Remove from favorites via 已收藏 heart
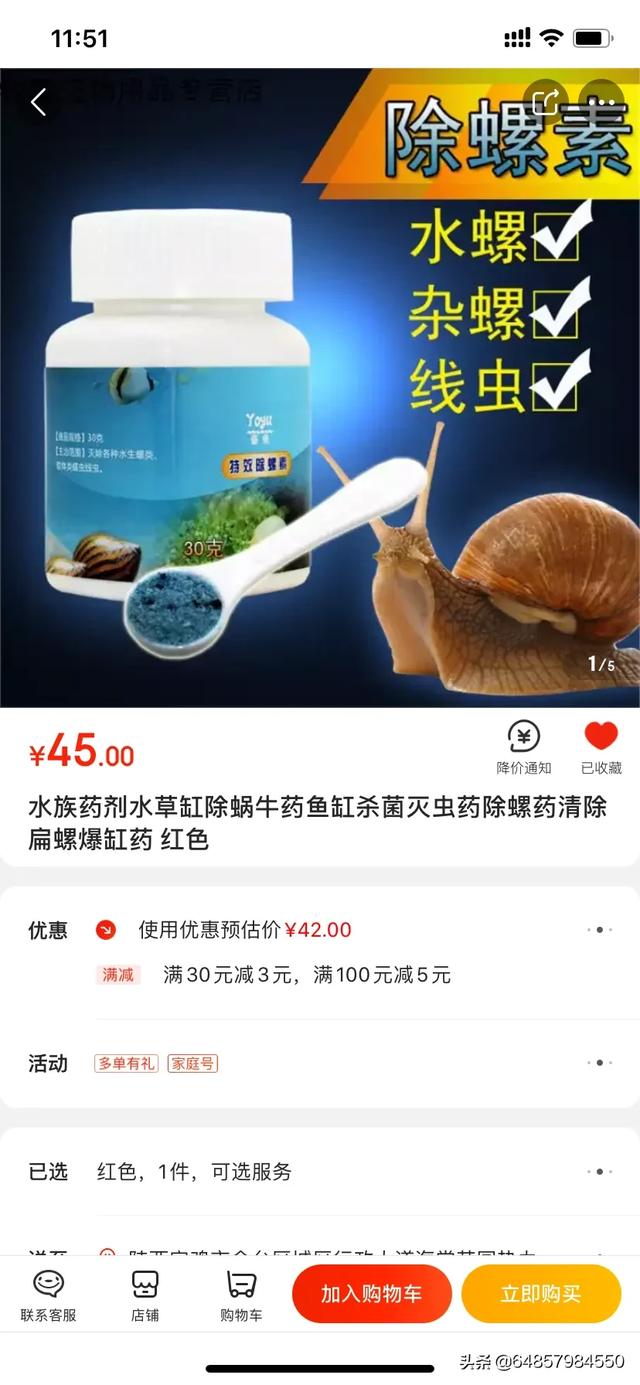 (x=601, y=748)
